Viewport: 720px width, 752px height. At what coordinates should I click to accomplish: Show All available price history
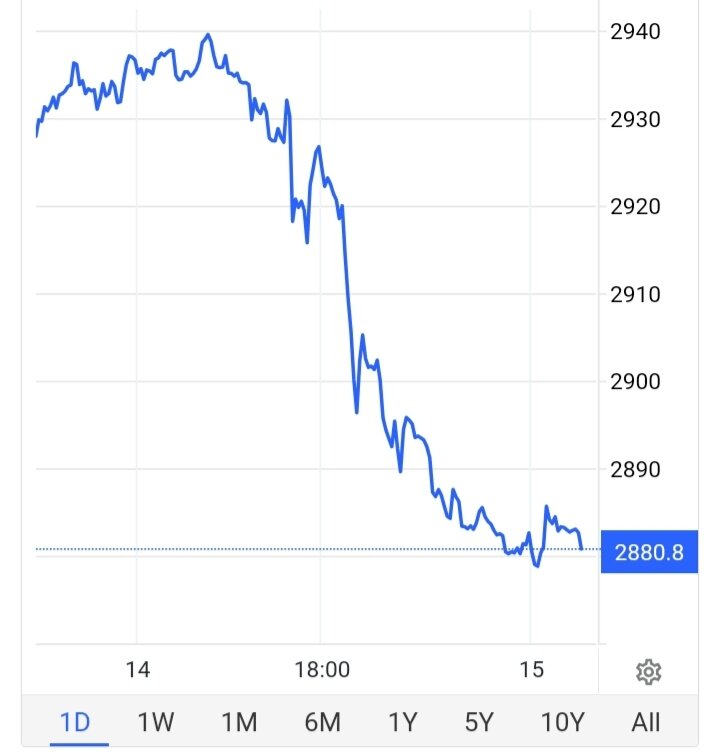click(x=645, y=722)
